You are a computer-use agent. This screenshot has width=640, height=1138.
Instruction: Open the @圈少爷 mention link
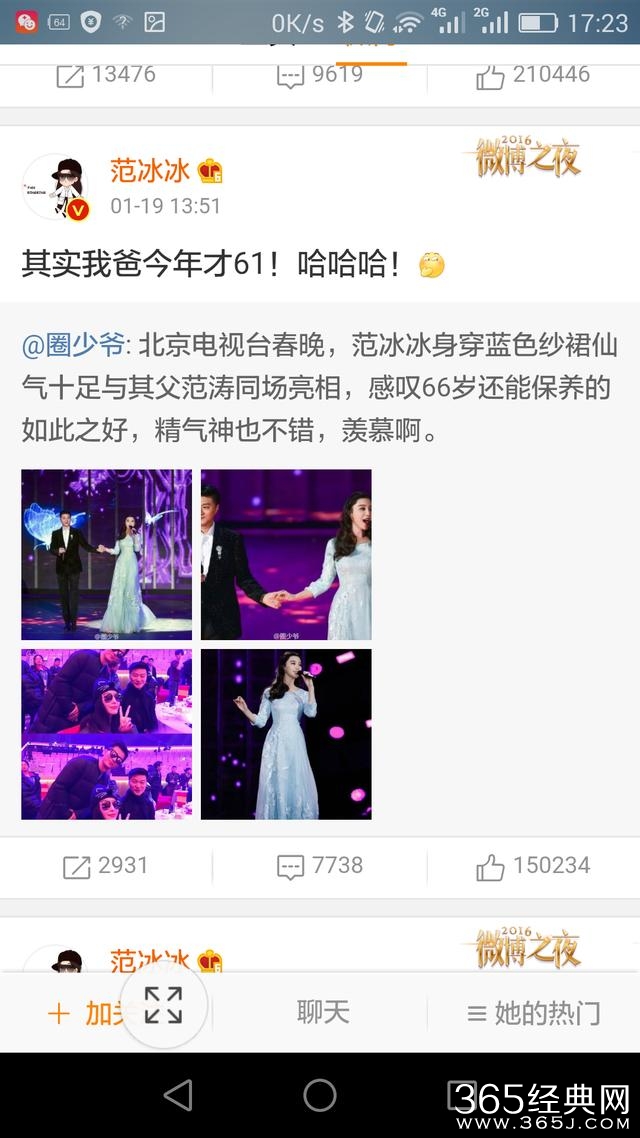[x=74, y=346]
